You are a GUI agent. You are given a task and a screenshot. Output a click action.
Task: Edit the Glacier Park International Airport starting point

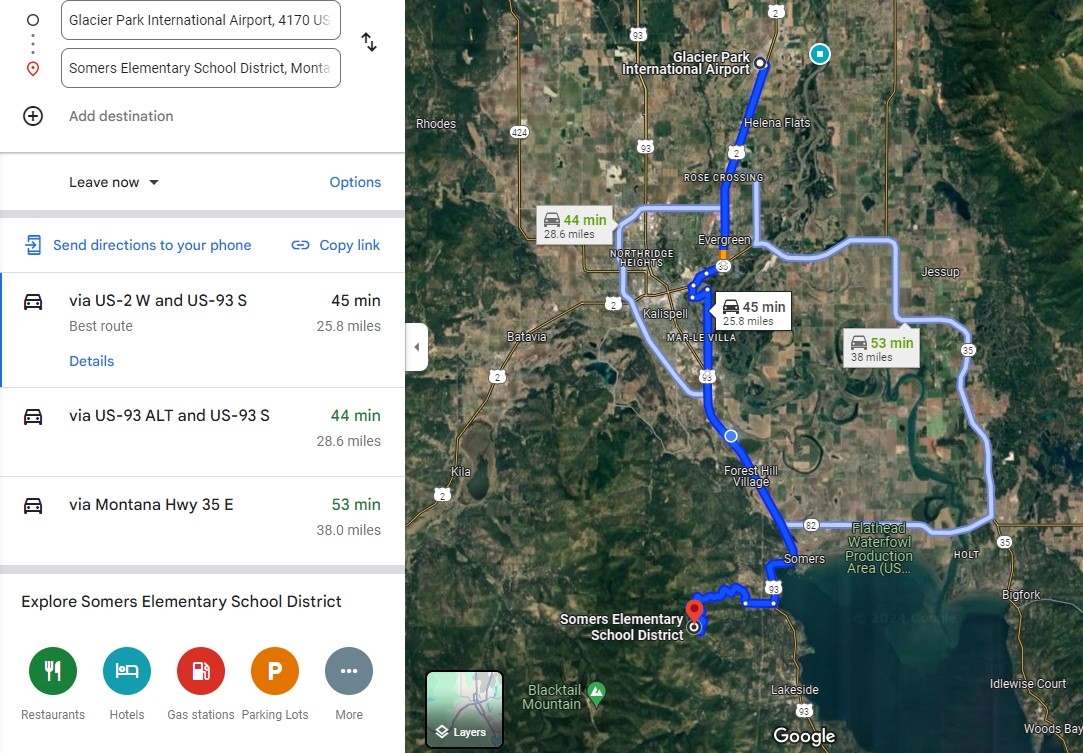point(200,20)
